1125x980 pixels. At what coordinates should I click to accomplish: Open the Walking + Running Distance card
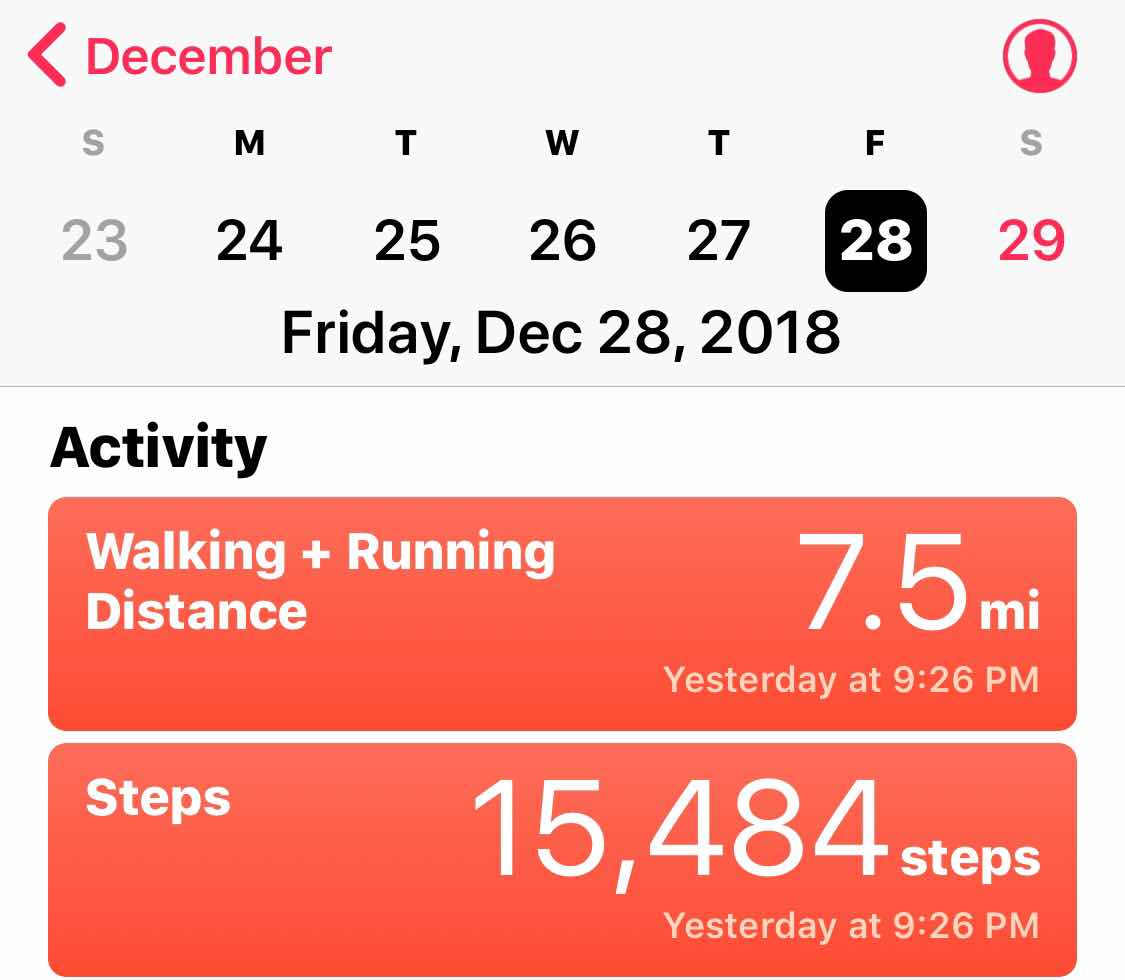[x=562, y=613]
